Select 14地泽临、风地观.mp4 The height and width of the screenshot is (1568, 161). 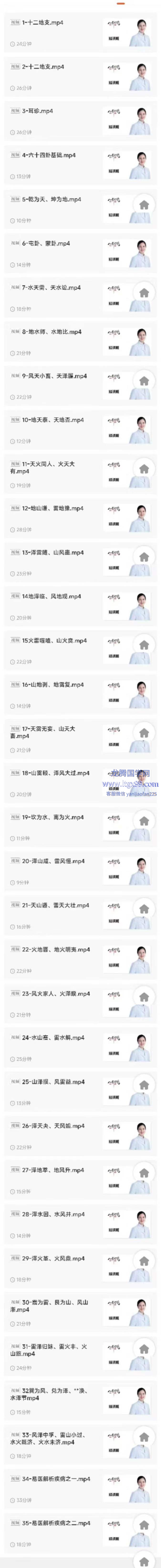coord(51,596)
